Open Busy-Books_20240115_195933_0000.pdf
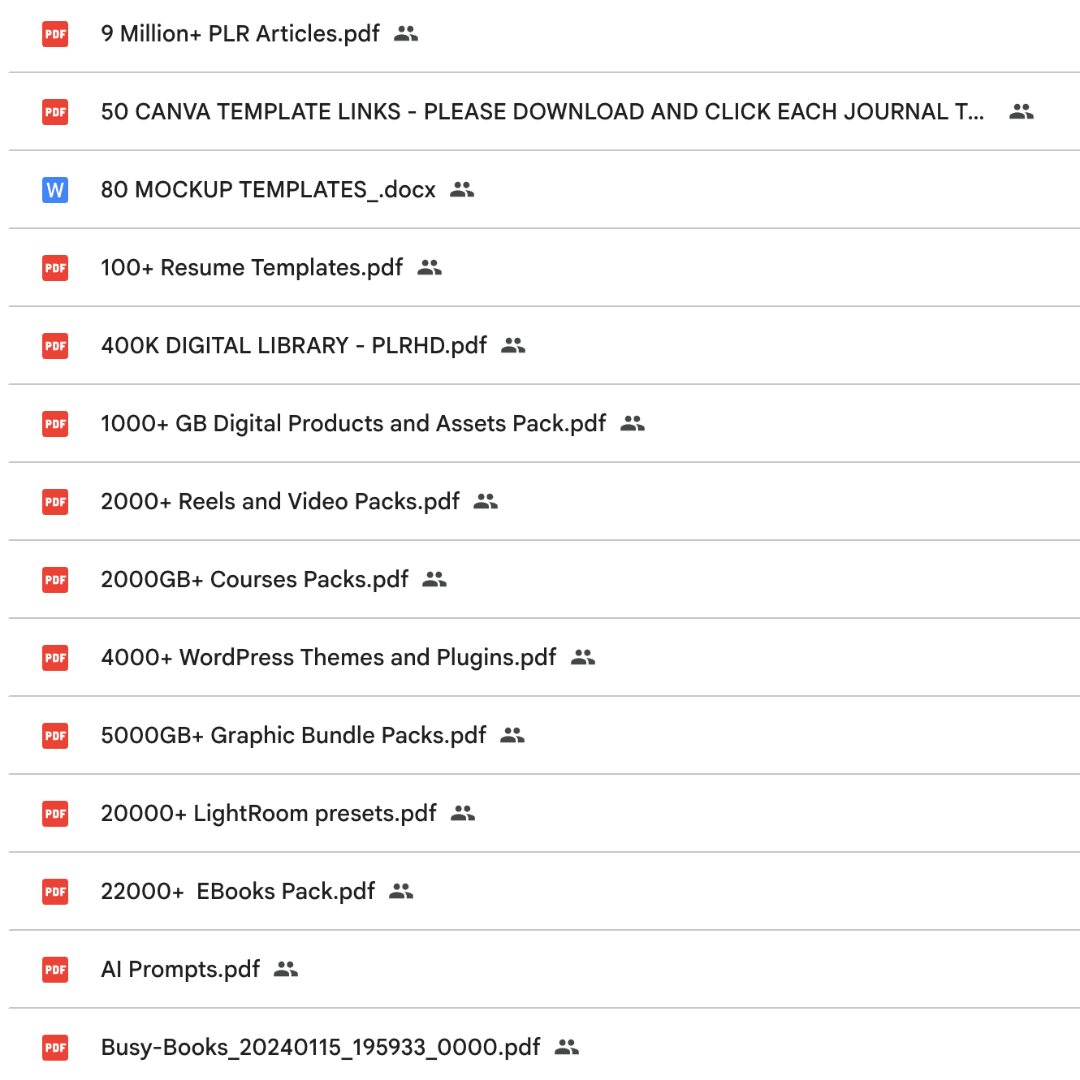 pyautogui.click(x=320, y=1048)
